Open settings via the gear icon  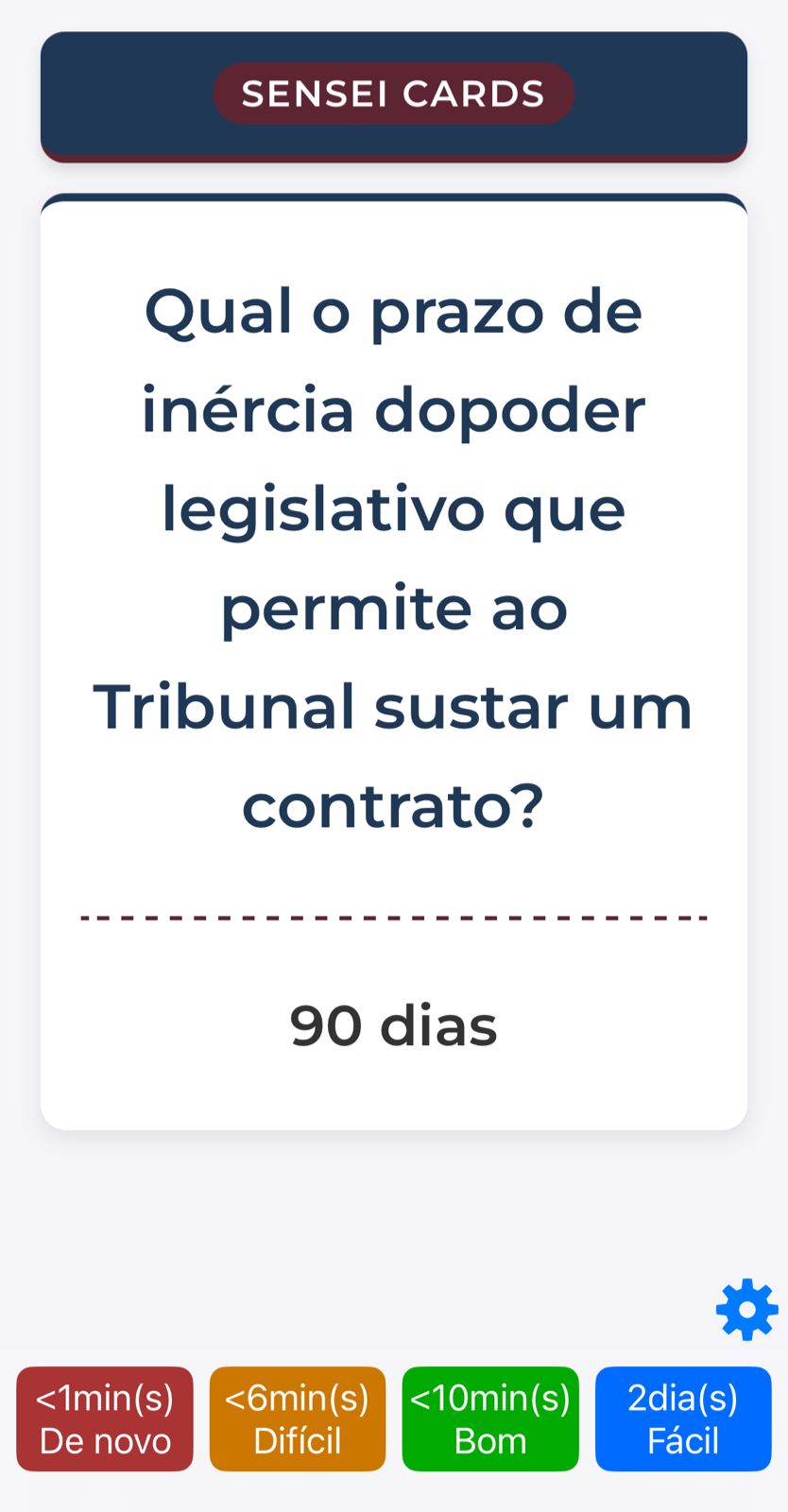[745, 1309]
